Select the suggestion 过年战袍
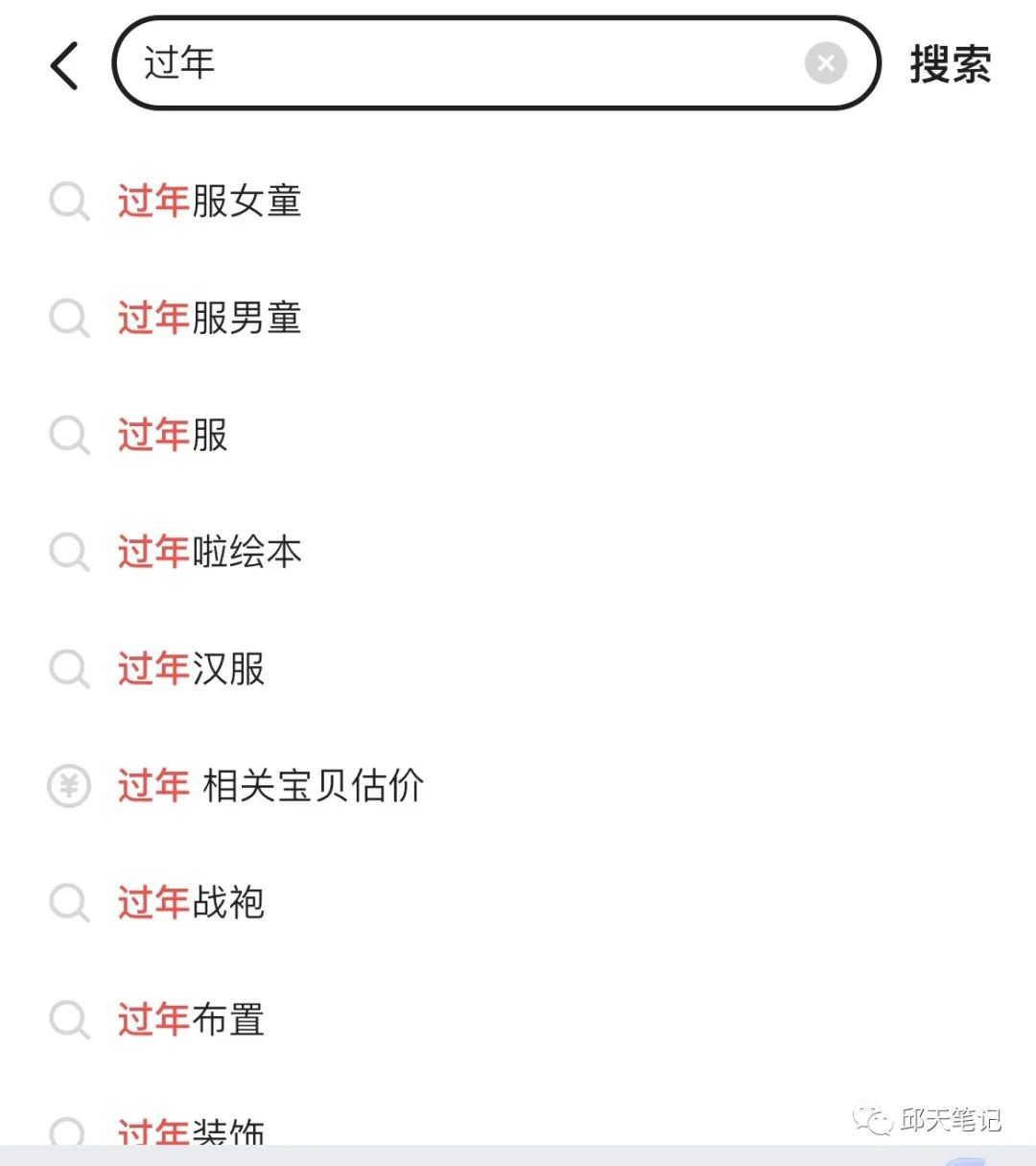Viewport: 1036px width, 1166px height. 191,903
